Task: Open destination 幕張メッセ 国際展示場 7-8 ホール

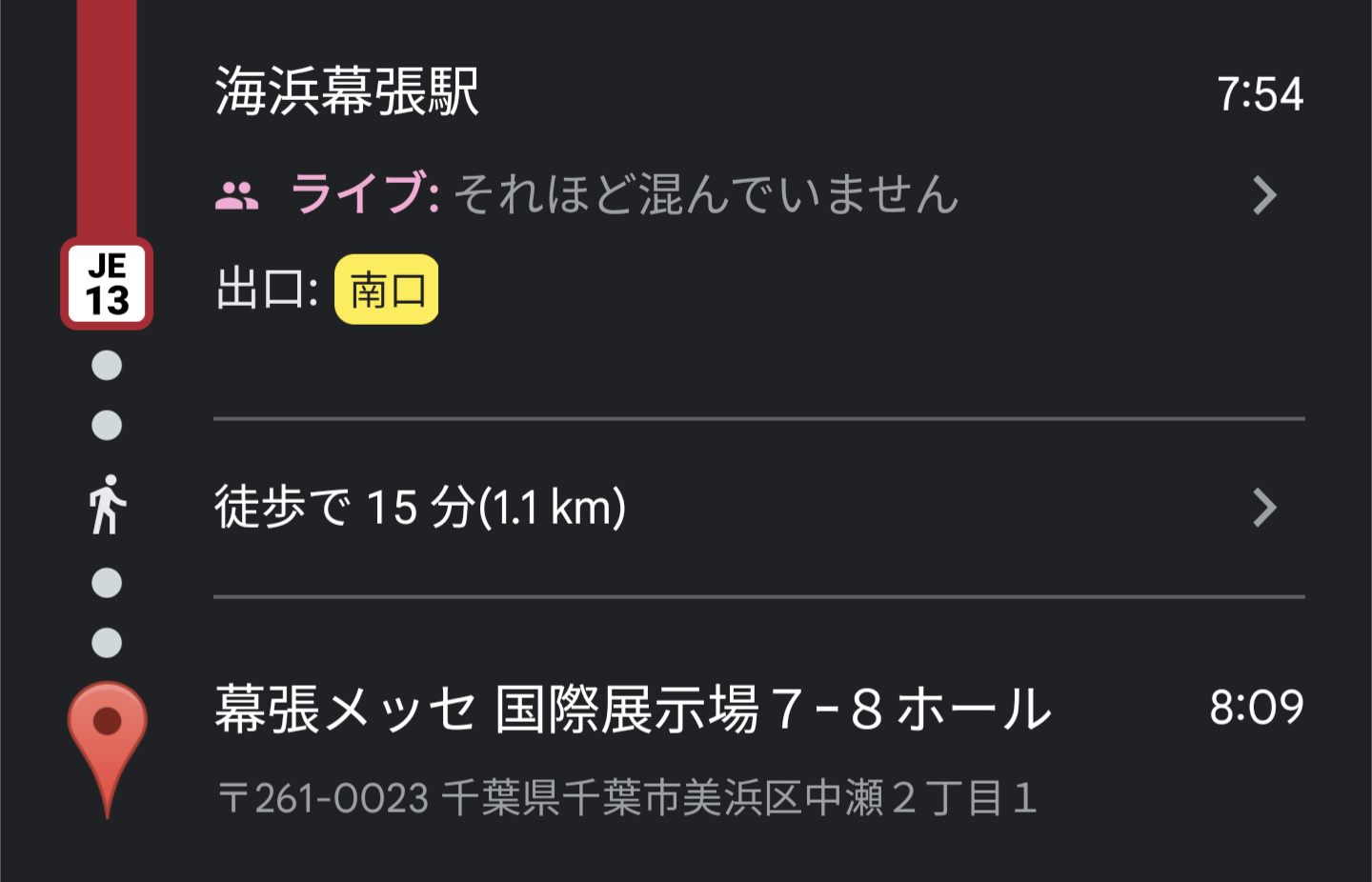Action: (x=633, y=710)
